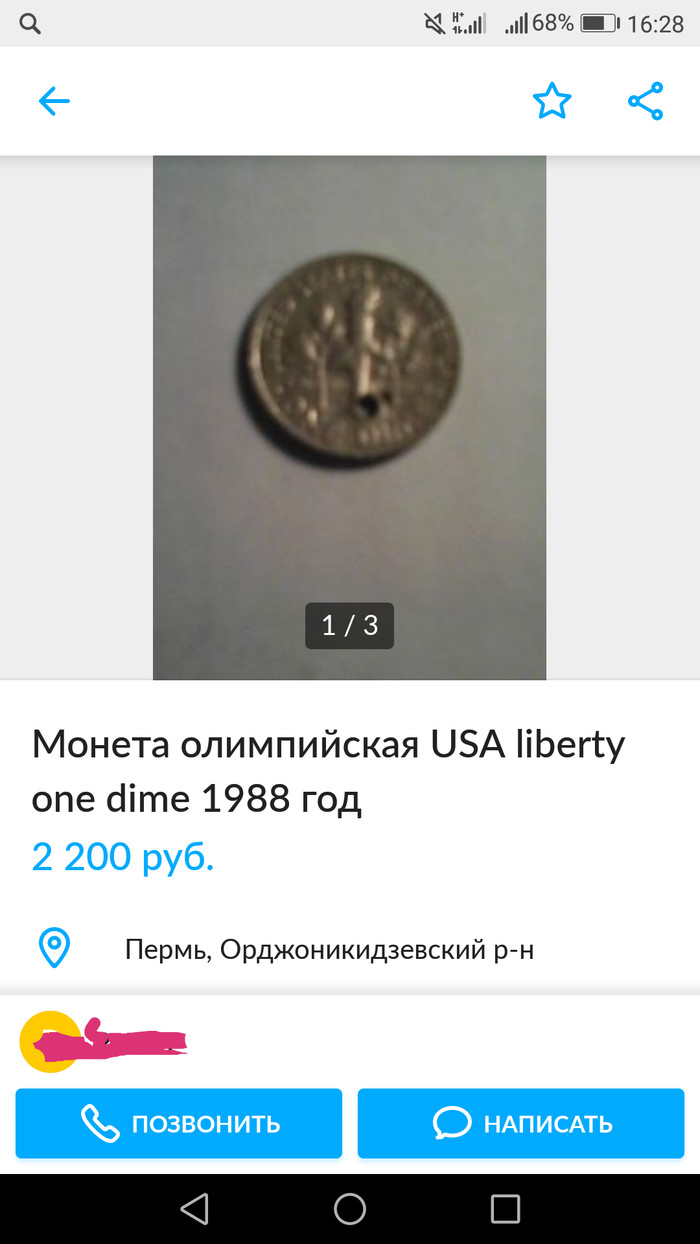Share this coin listing
The height and width of the screenshot is (1244, 700).
pyautogui.click(x=645, y=101)
